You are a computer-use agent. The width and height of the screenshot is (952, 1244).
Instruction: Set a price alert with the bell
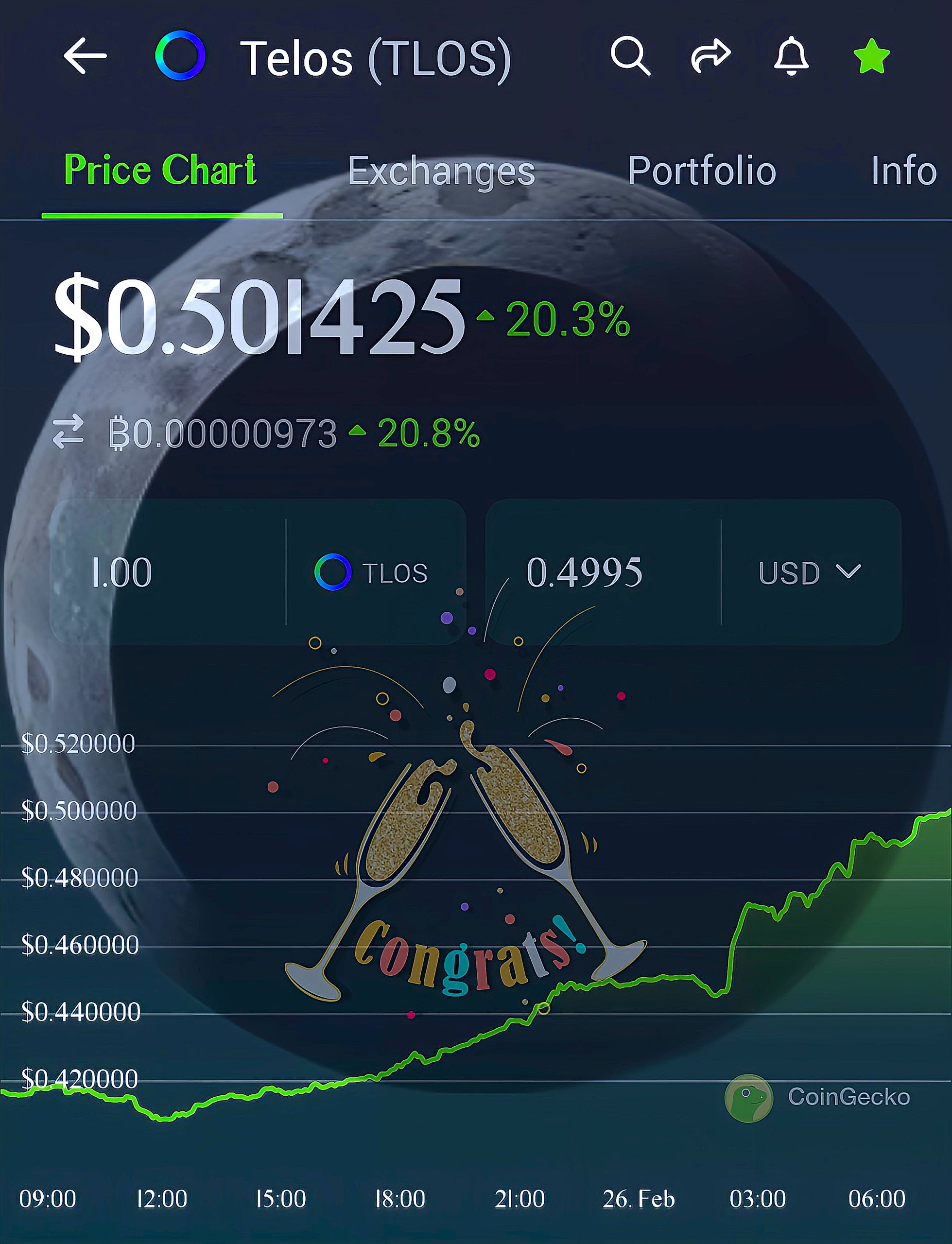[x=791, y=56]
